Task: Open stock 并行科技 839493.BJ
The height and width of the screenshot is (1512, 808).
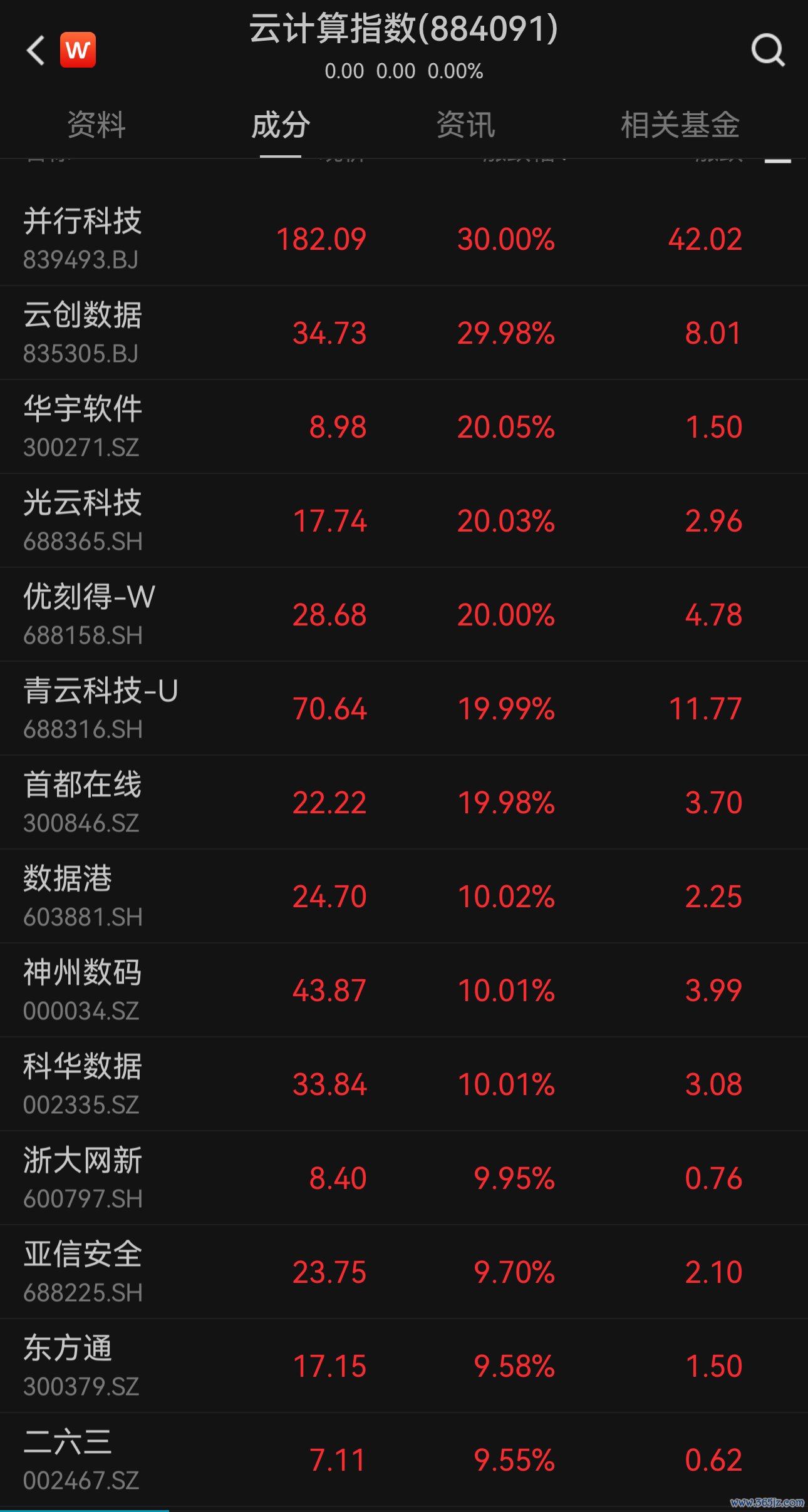Action: click(x=404, y=239)
